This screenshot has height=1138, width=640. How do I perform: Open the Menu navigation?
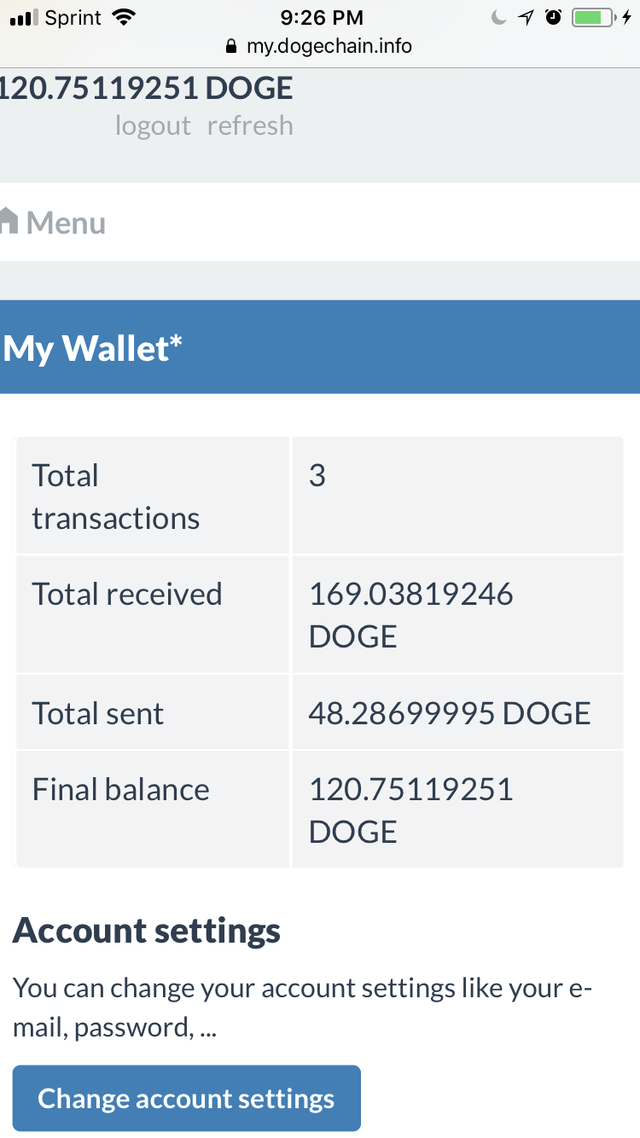(x=53, y=223)
